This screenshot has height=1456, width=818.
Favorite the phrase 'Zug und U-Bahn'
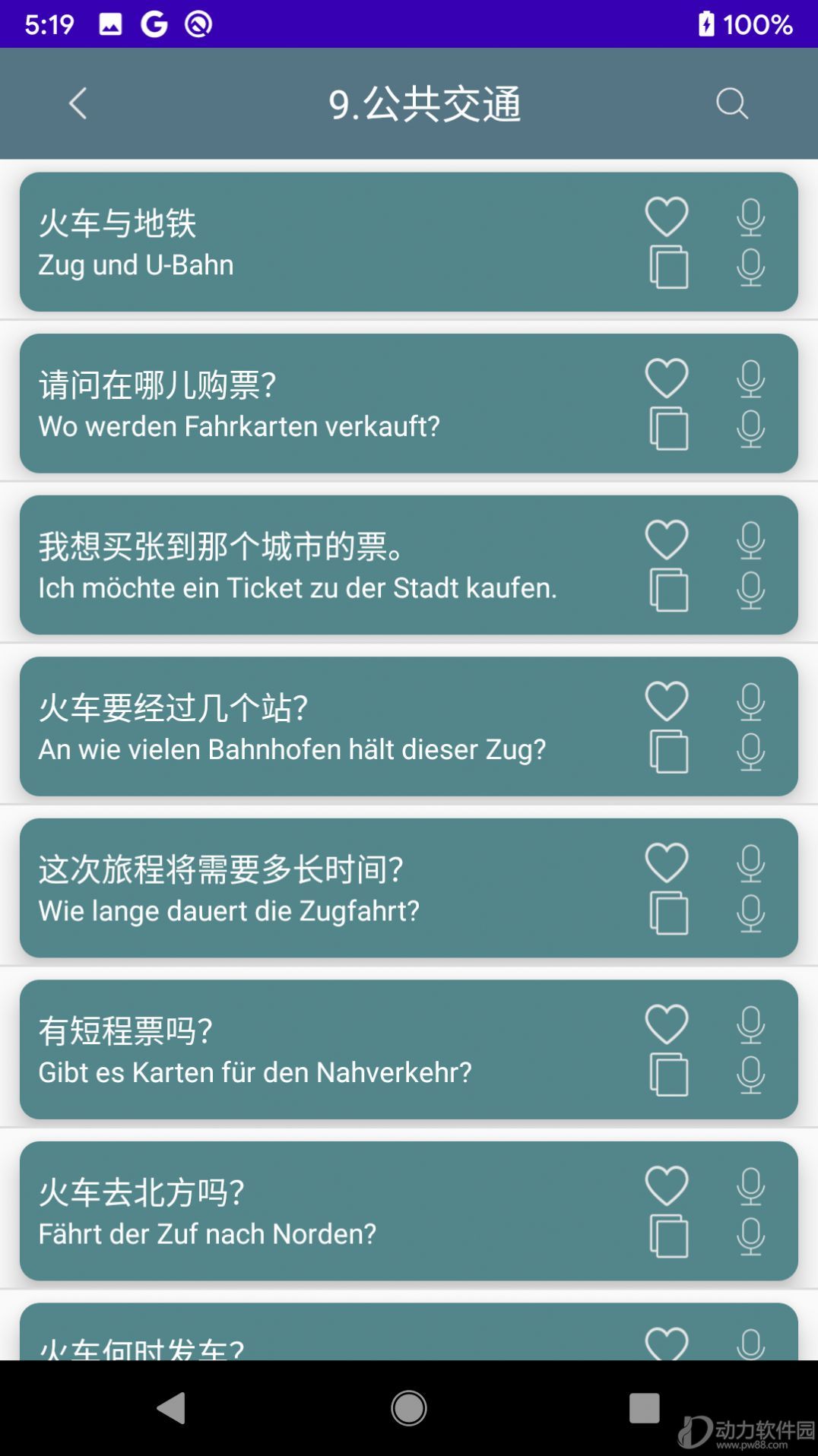[667, 217]
